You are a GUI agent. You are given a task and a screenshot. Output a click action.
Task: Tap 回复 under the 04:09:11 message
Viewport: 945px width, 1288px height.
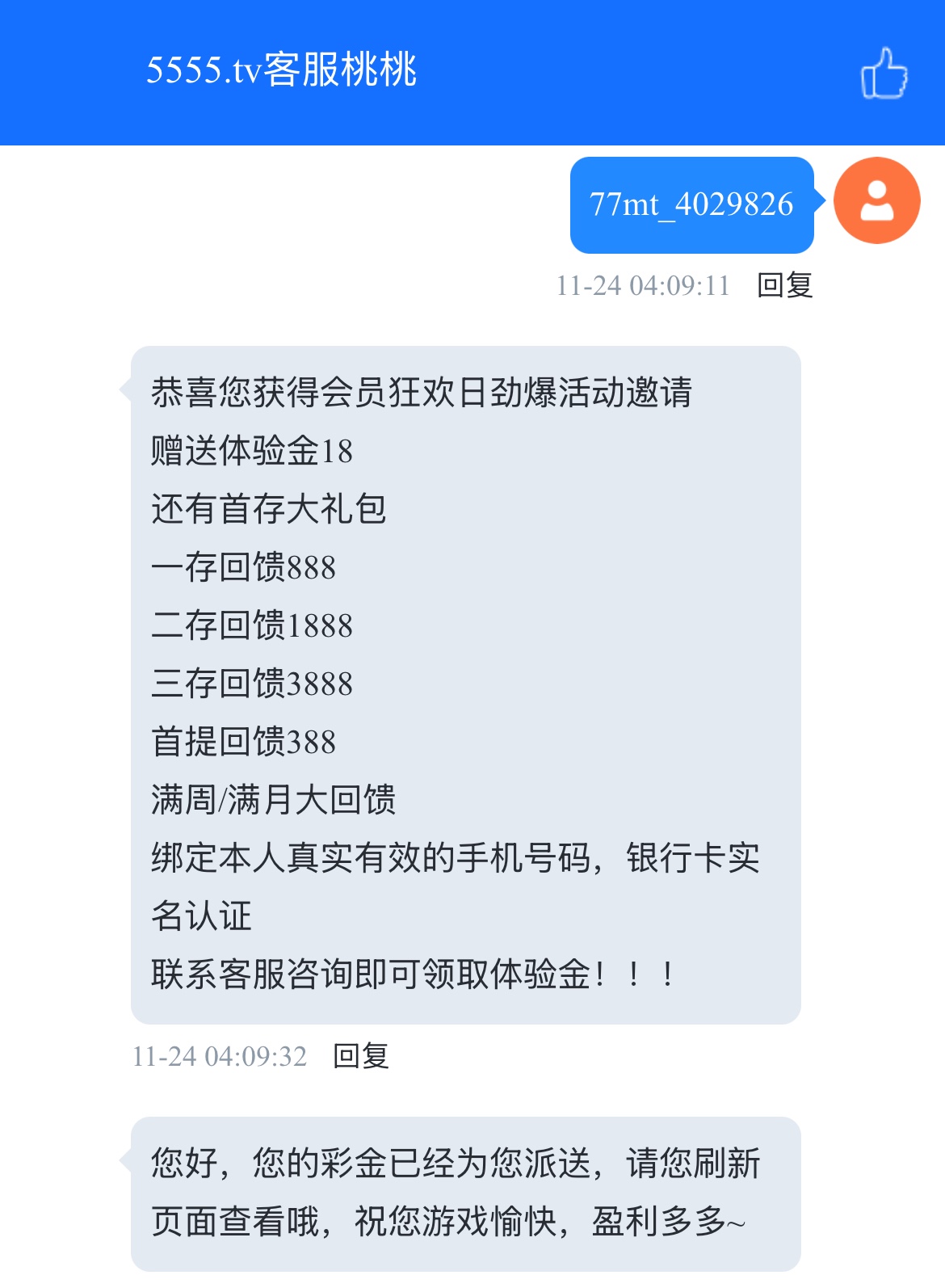(x=784, y=285)
